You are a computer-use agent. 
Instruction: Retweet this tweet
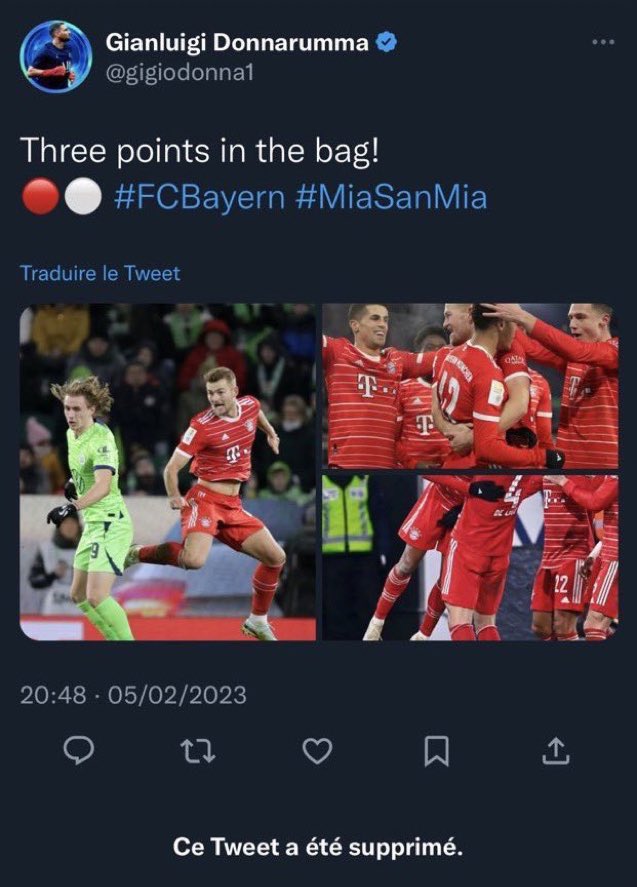point(197,752)
